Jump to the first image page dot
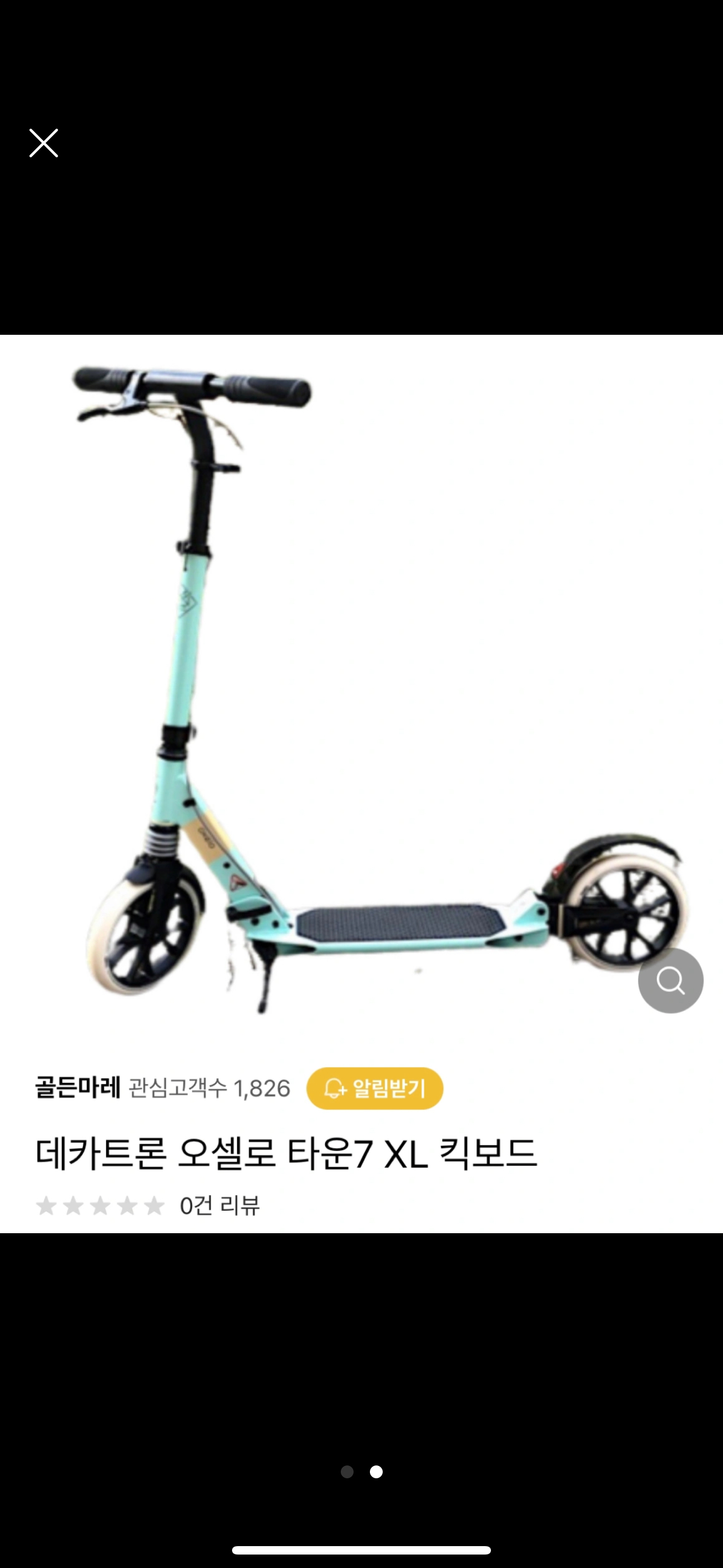 (347, 1472)
